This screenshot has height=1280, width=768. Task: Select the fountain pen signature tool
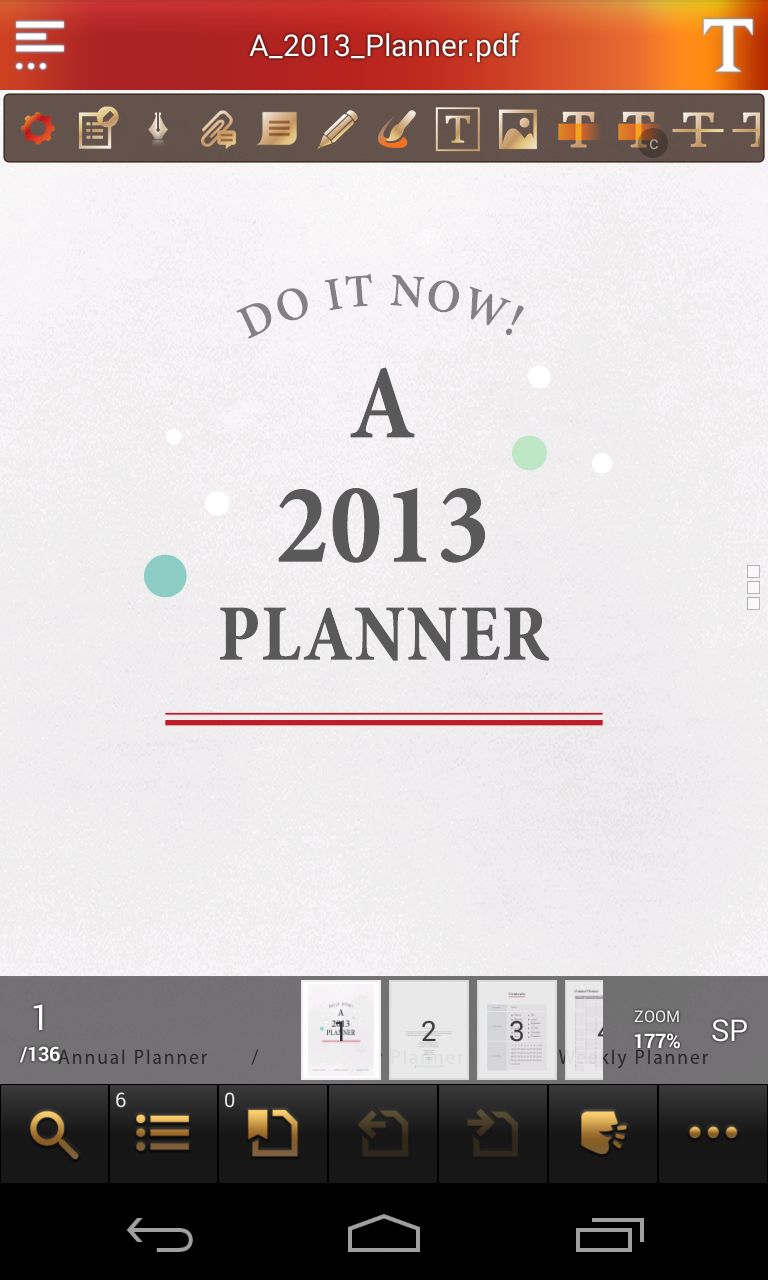158,129
